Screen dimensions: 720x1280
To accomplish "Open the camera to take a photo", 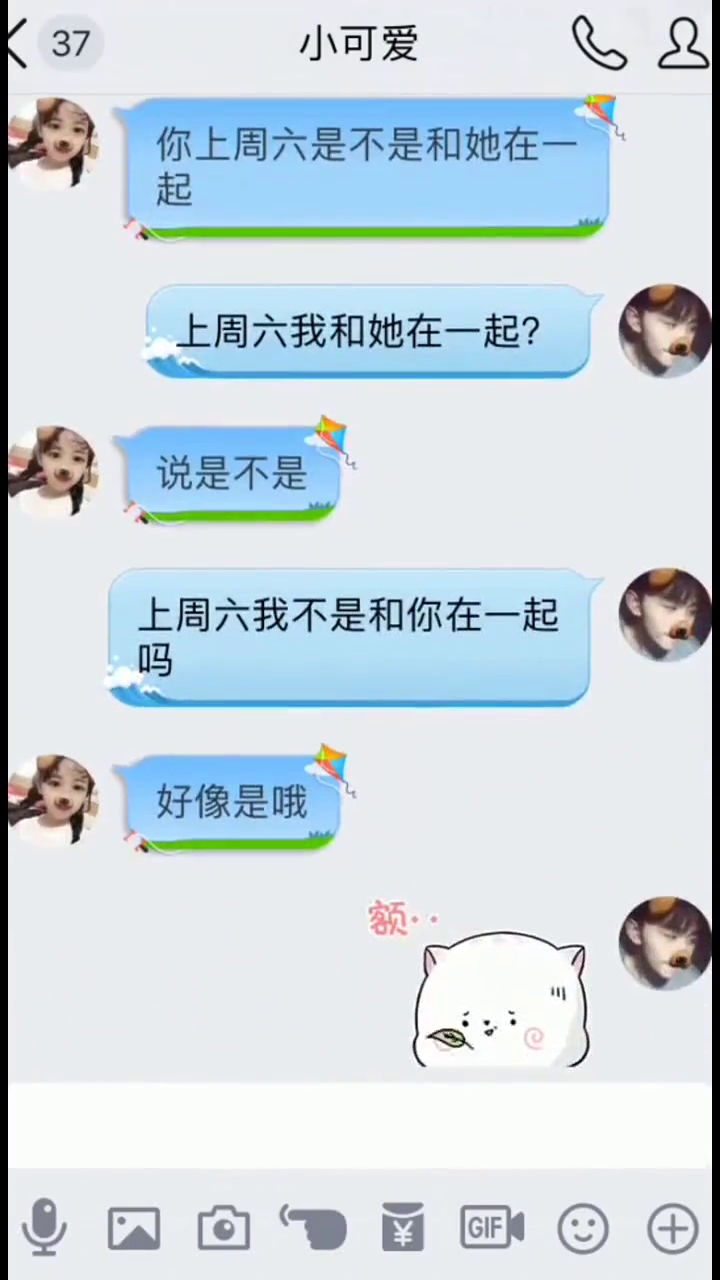I will point(223,1227).
